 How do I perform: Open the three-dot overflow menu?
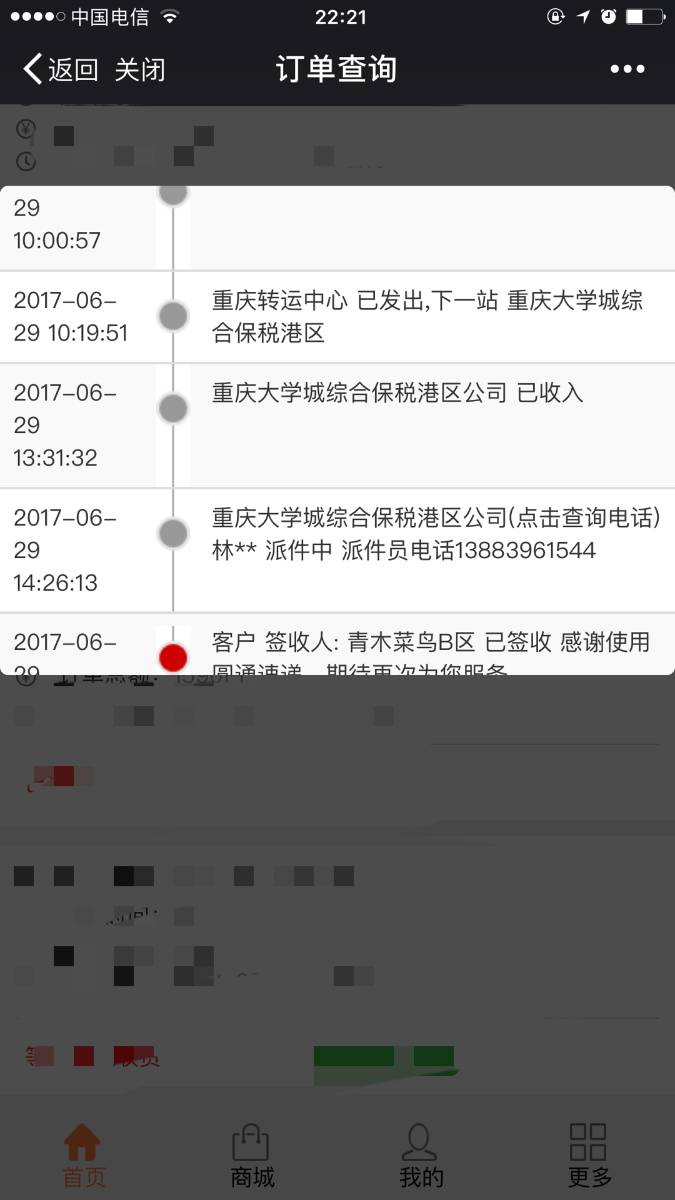627,69
